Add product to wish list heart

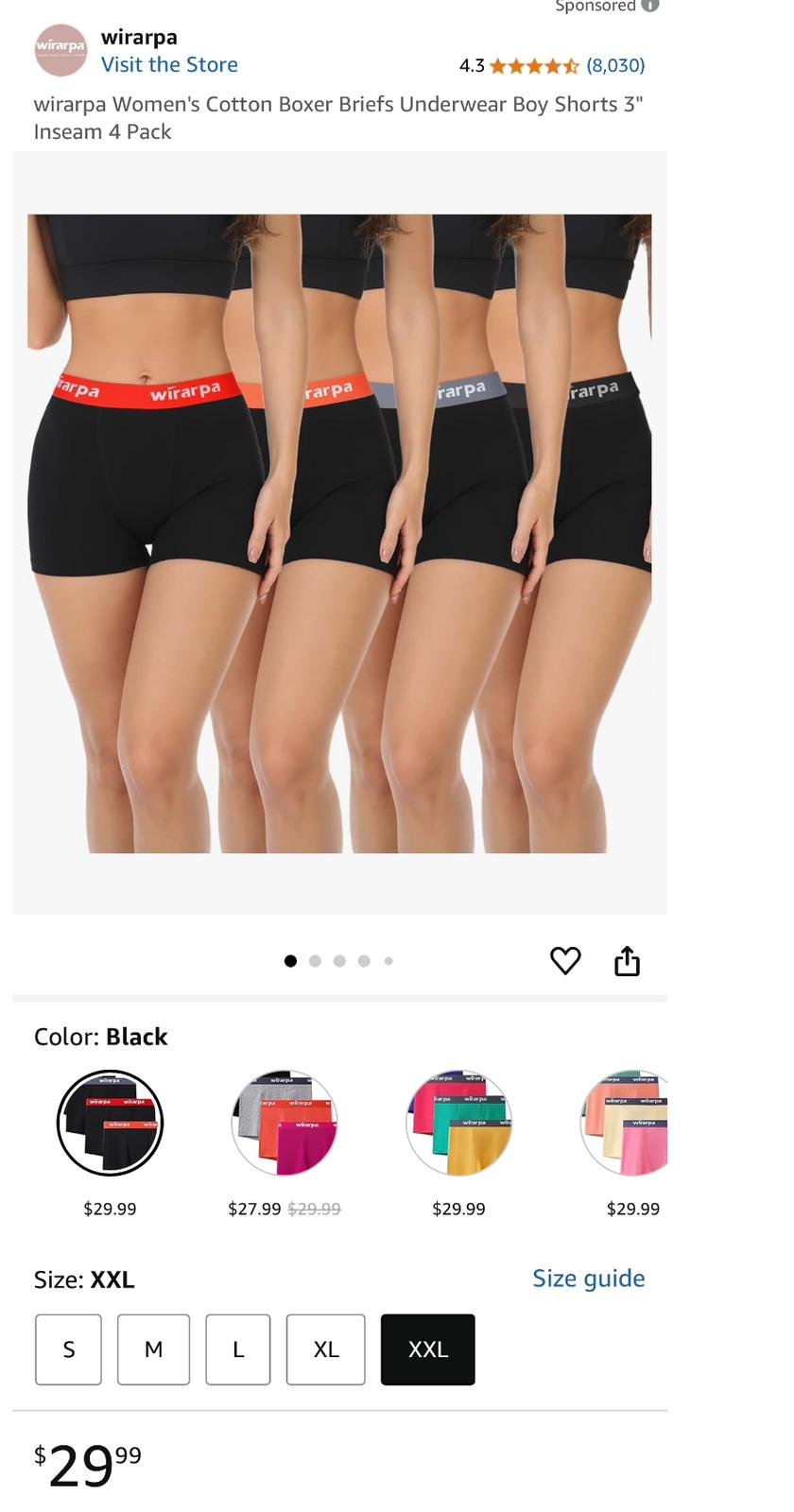(x=565, y=960)
